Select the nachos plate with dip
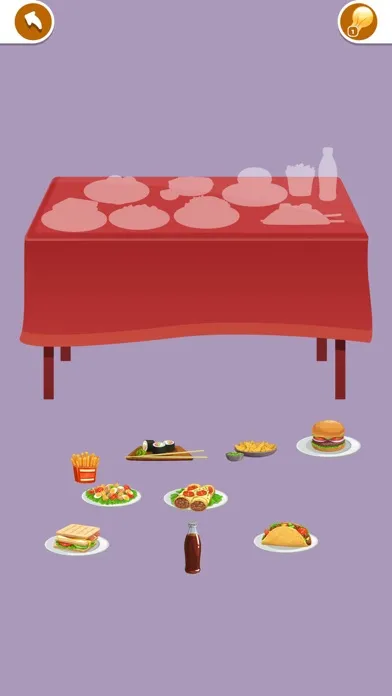392x696 pixels. point(251,451)
